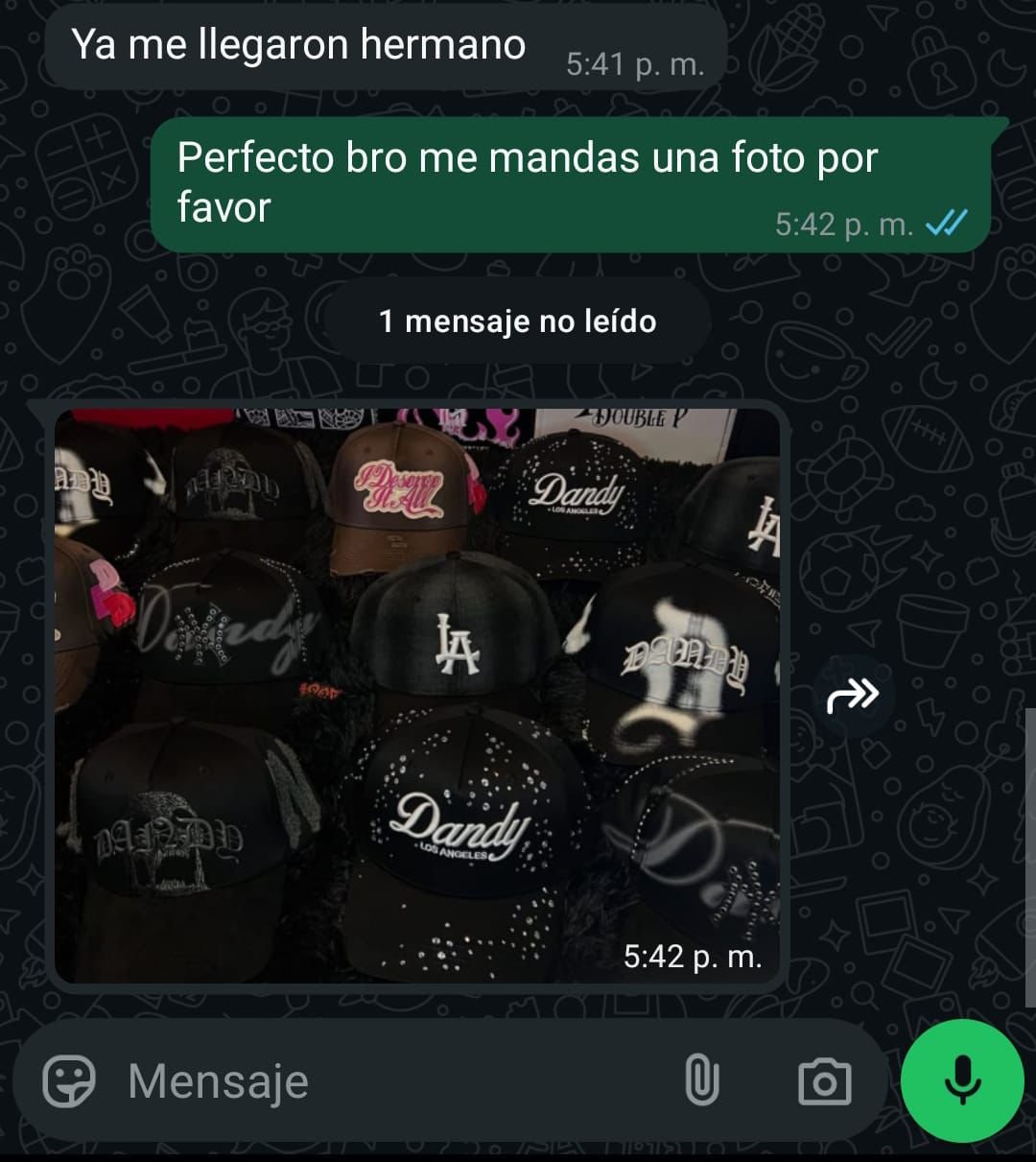Viewport: 1036px width, 1162px height.
Task: Tap the blue double checkmarks on the message
Action: 946,225
